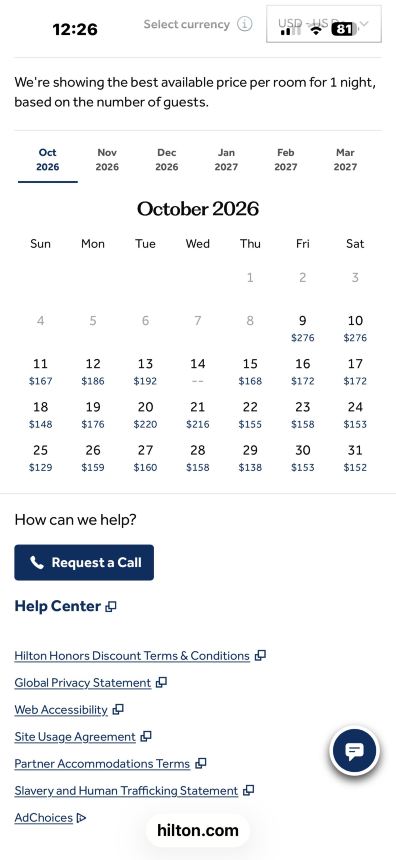Screen dimensions: 396x860
Task: Choose October 31 at $152
Action: (355, 458)
